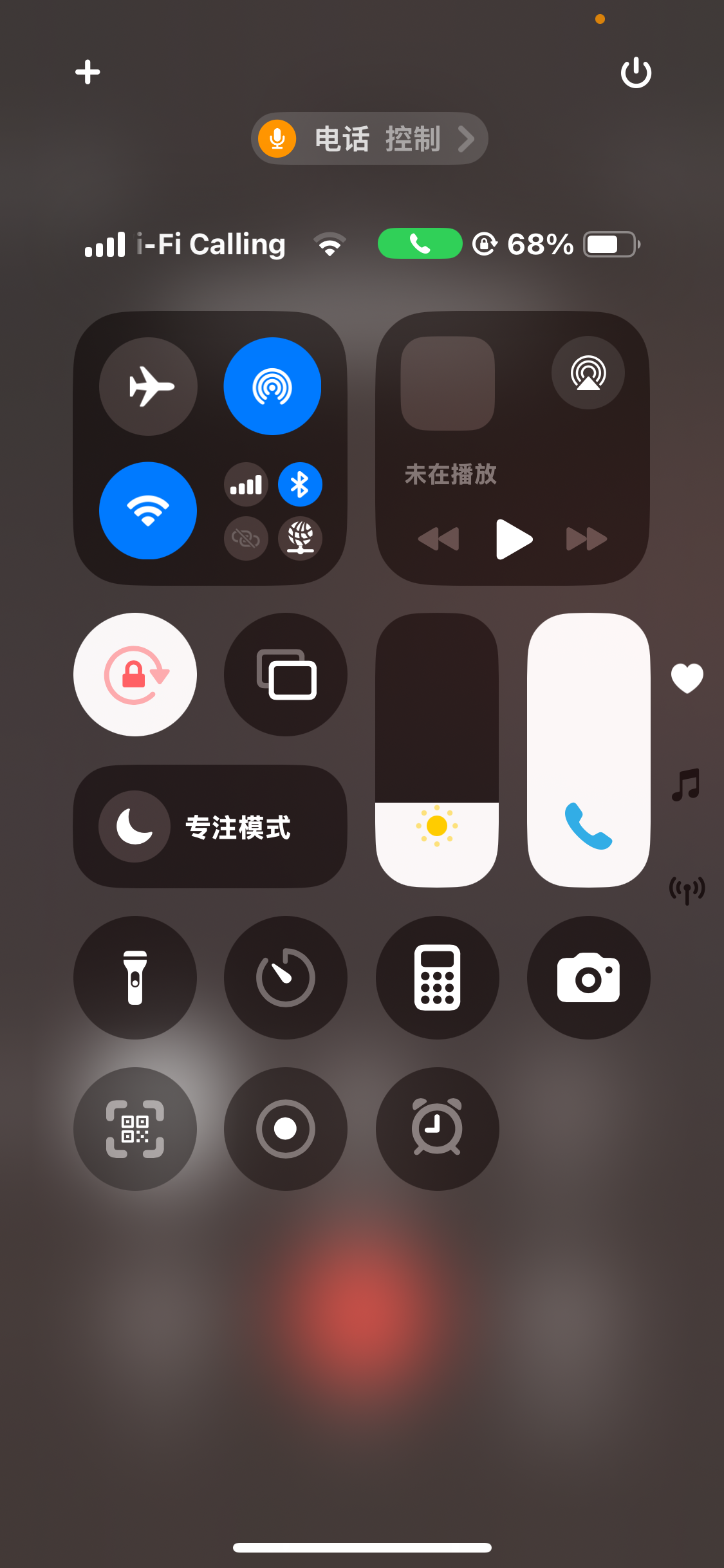Launch the calculator
The image size is (724, 1568).
click(437, 977)
